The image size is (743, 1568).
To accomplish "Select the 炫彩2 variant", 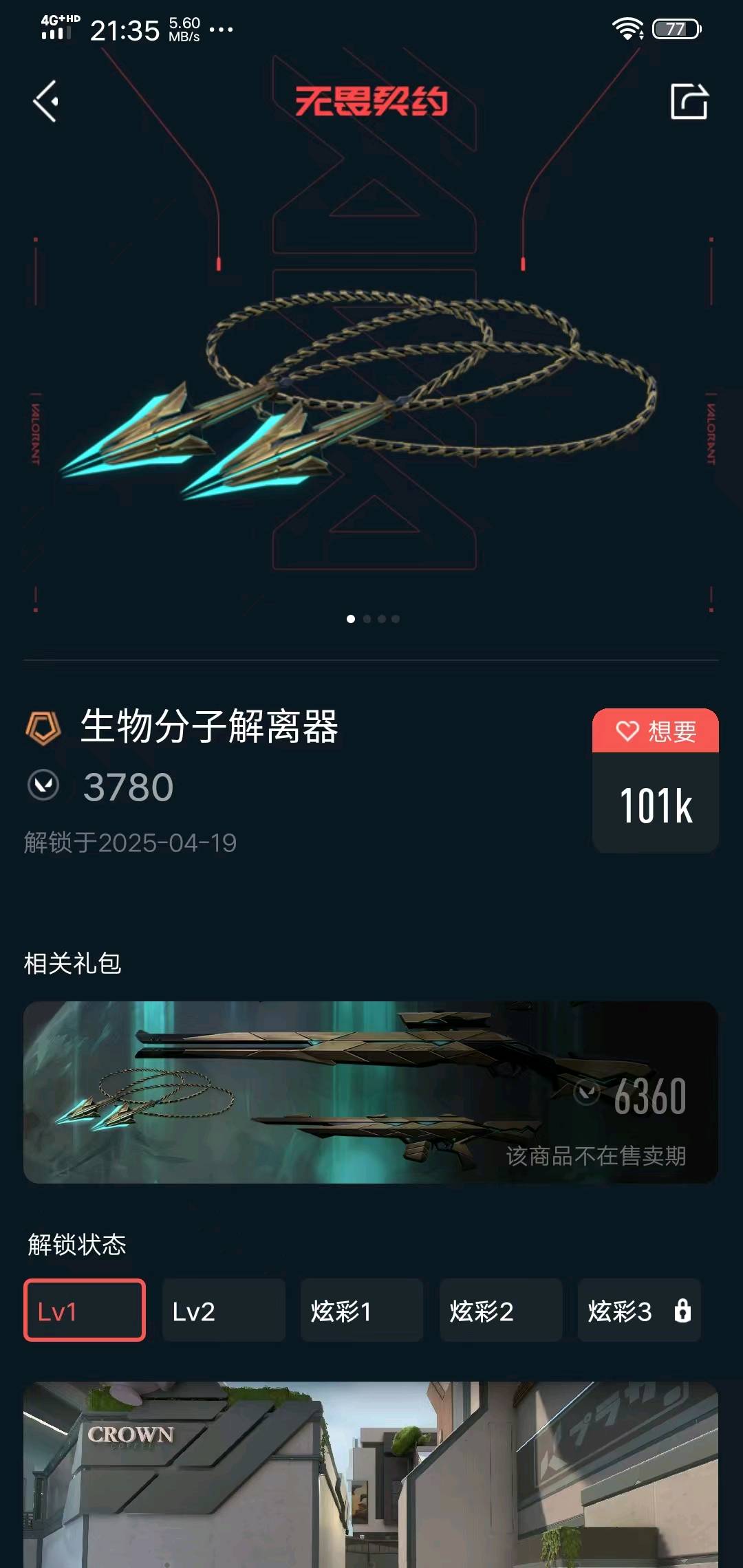I will click(x=500, y=1310).
